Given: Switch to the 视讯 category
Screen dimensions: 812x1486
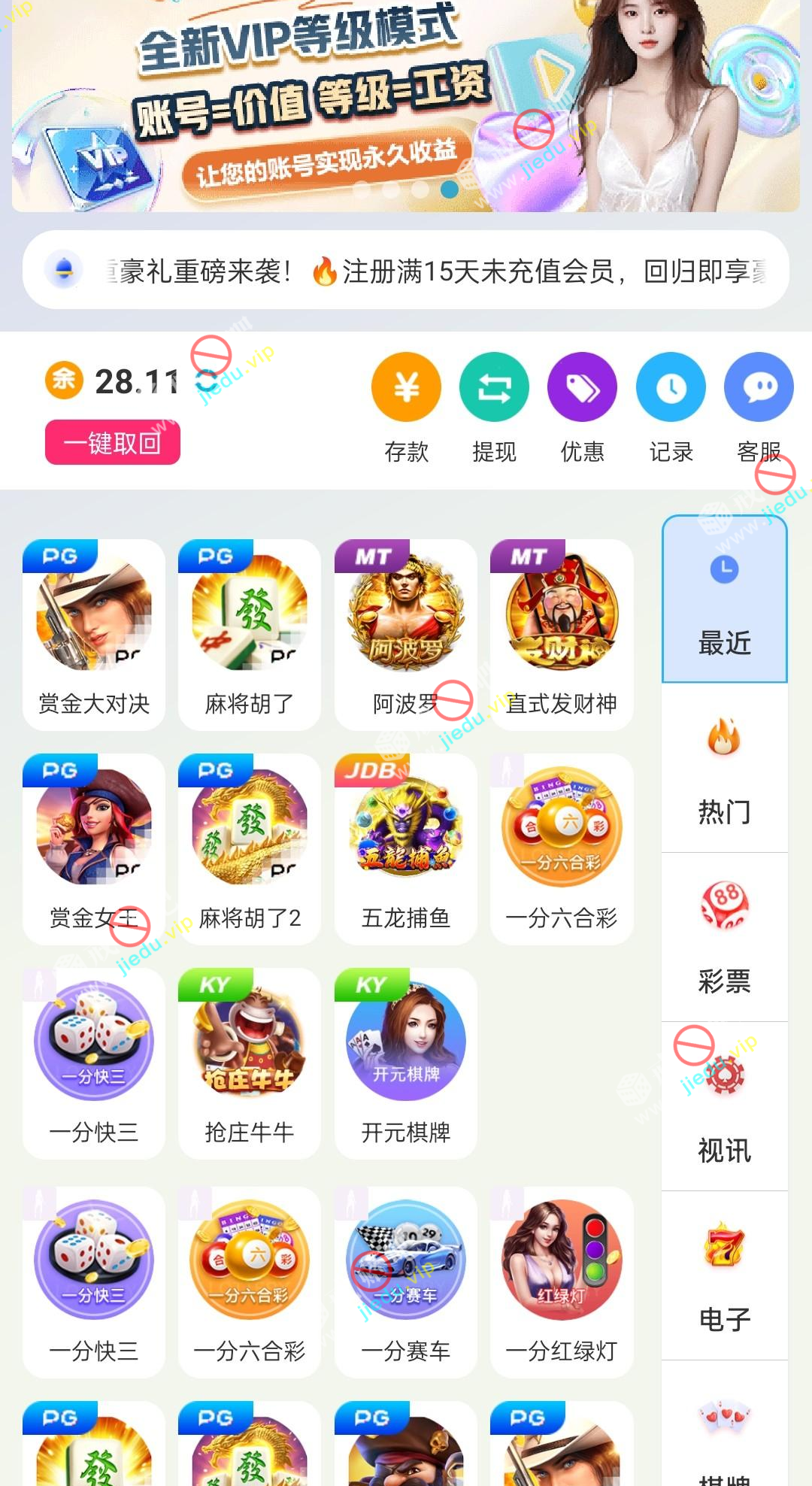Looking at the screenshot, I should pyautogui.click(x=724, y=1107).
